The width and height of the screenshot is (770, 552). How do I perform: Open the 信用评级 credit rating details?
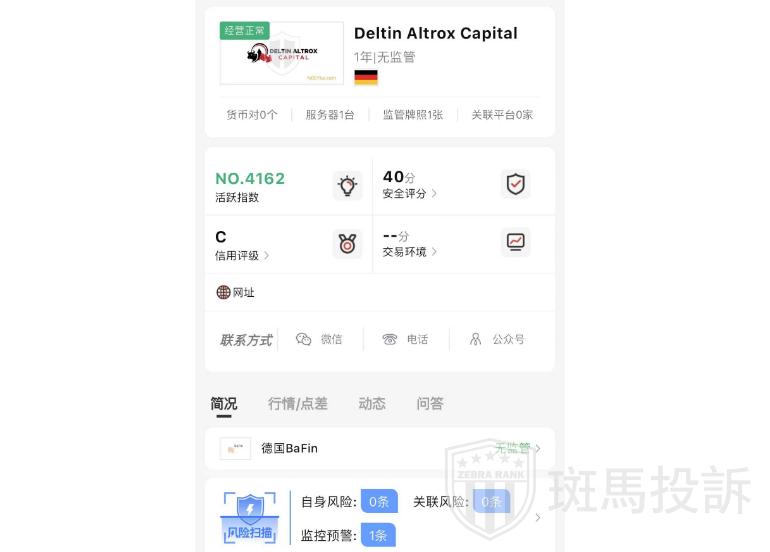coord(242,255)
